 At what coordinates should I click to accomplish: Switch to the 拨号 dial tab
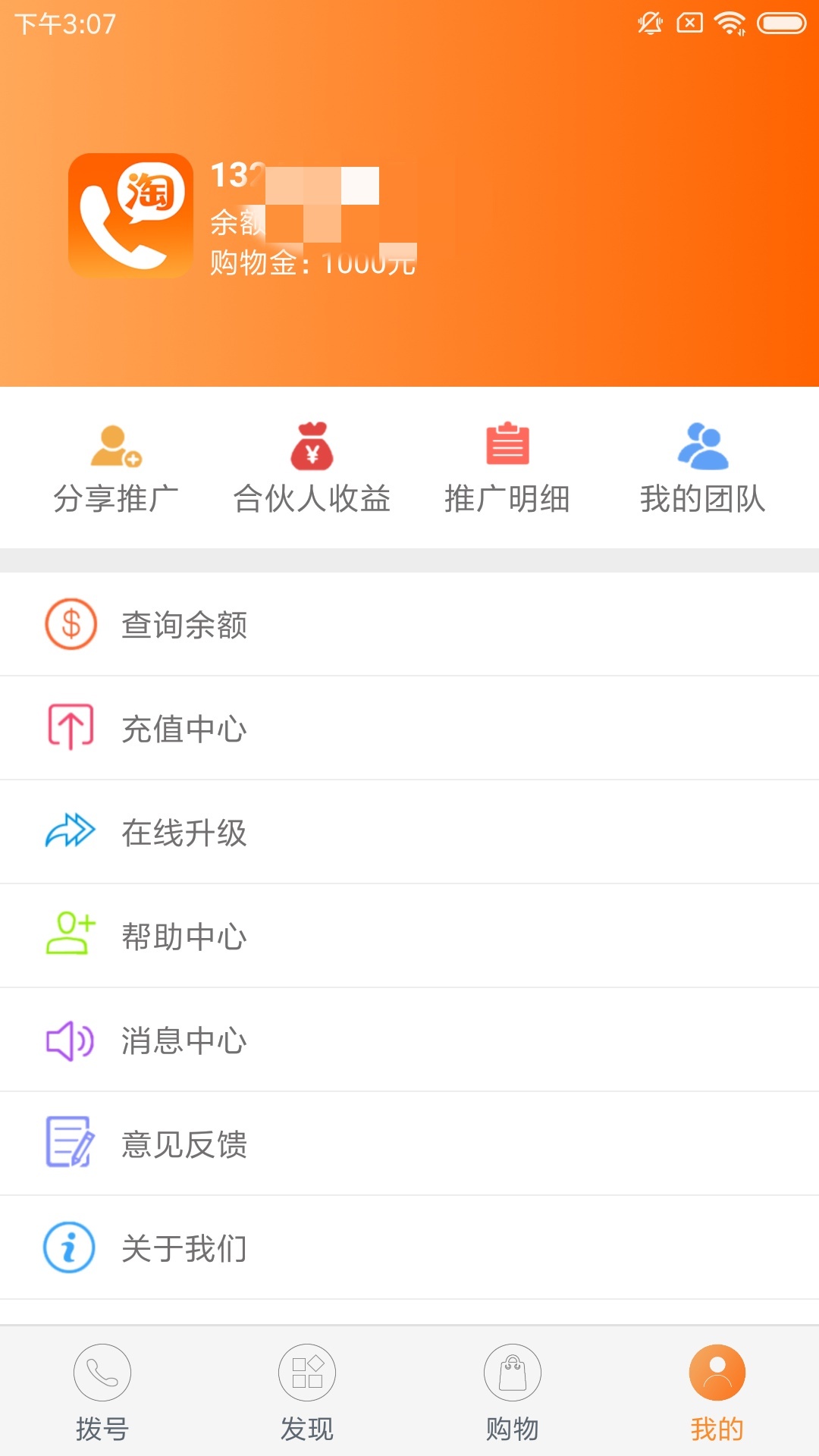[102, 1392]
